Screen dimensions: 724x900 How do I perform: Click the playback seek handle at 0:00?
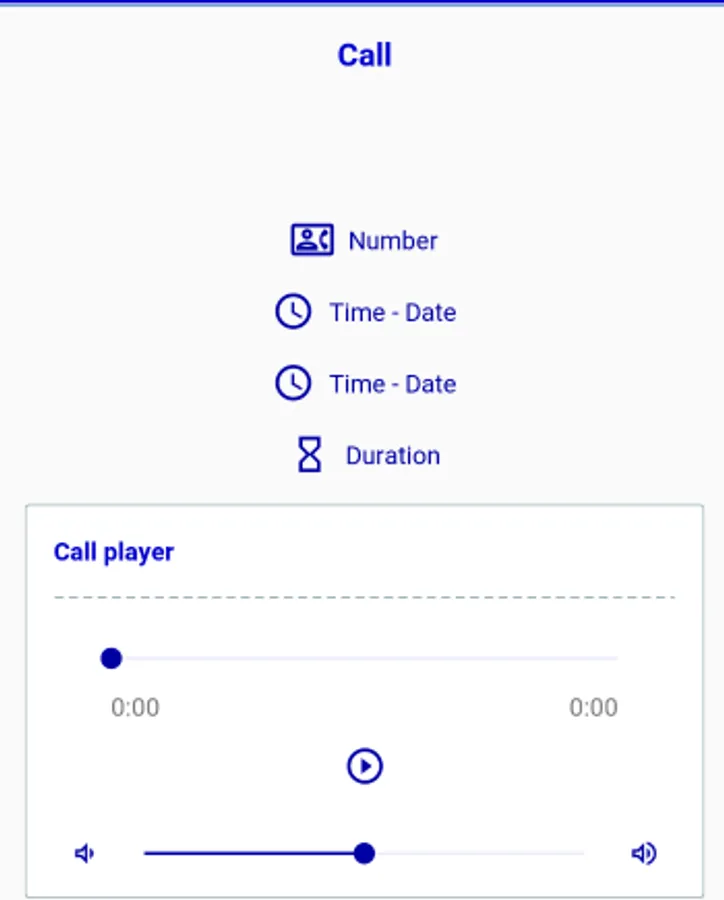pyautogui.click(x=111, y=659)
